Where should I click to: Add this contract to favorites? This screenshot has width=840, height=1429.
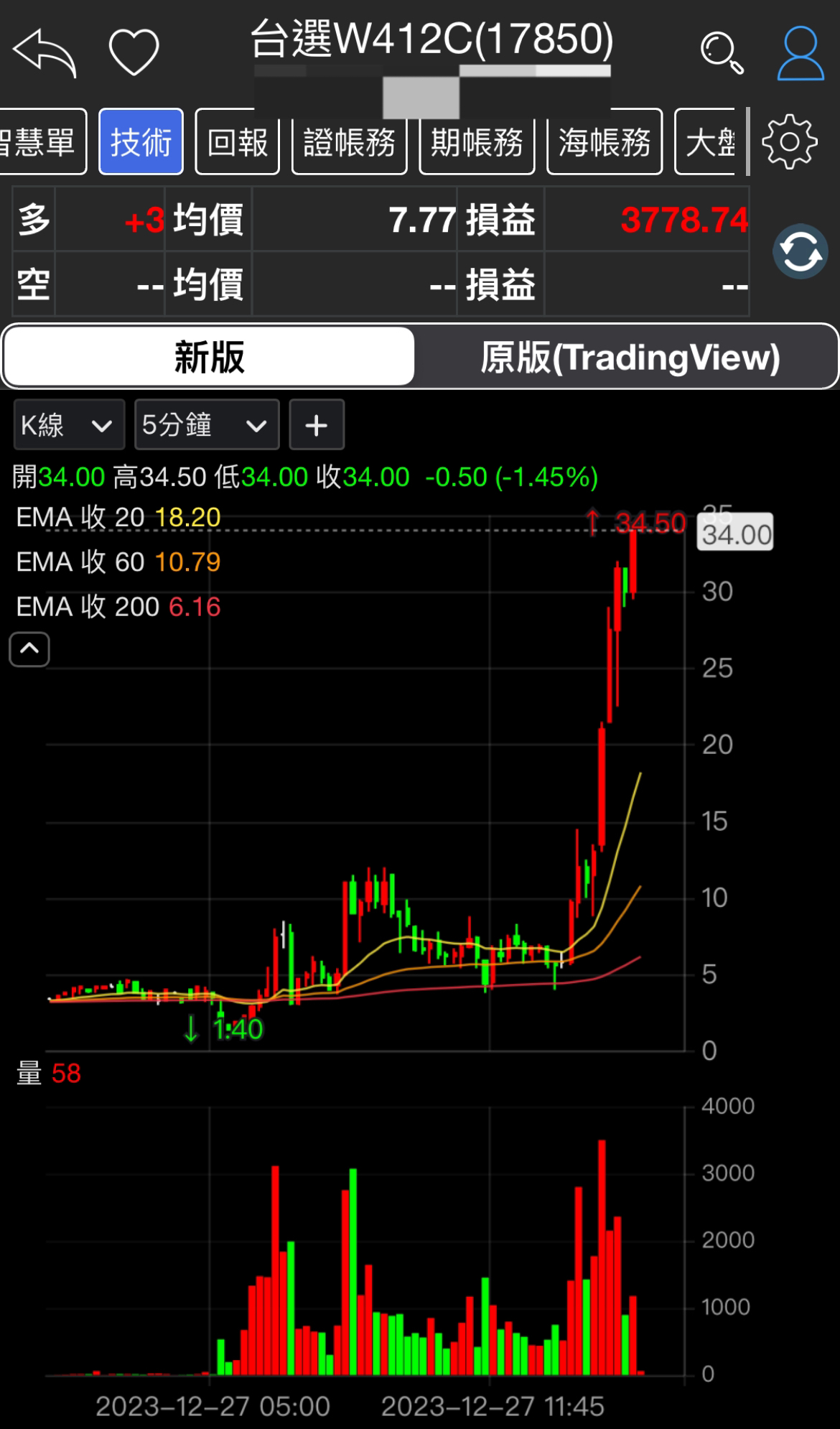click(134, 52)
